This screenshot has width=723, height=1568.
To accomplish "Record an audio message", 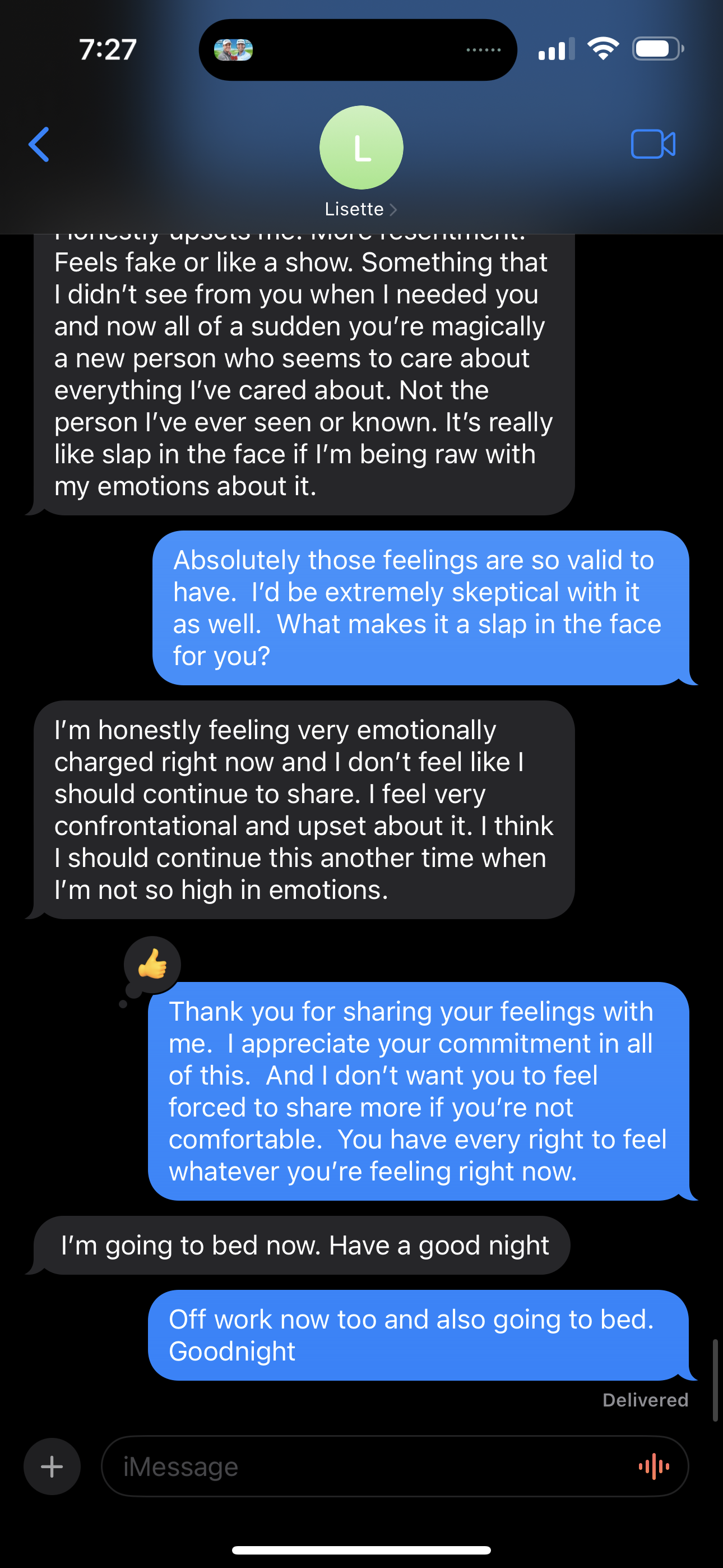I will click(654, 1466).
